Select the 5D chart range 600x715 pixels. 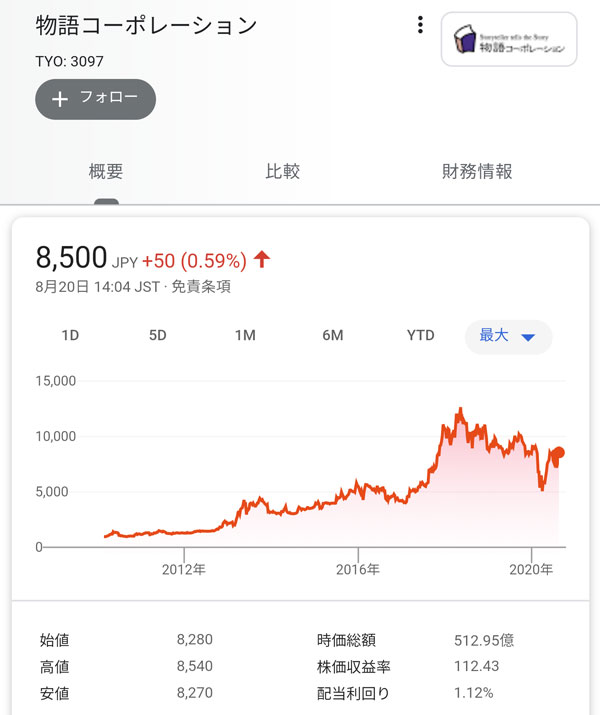[158, 336]
